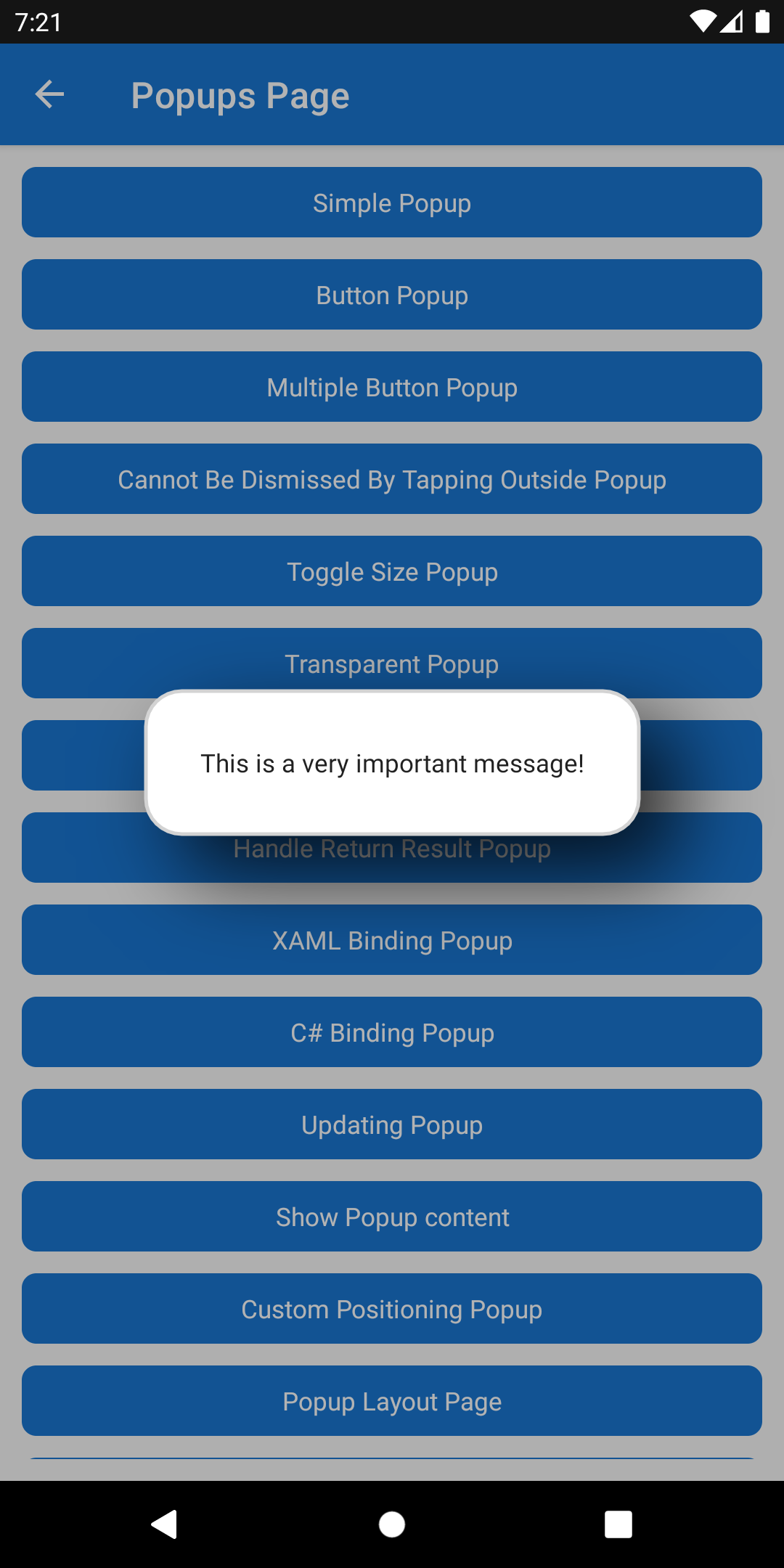Open the Toggle Size Popup
784x1568 pixels.
(392, 571)
